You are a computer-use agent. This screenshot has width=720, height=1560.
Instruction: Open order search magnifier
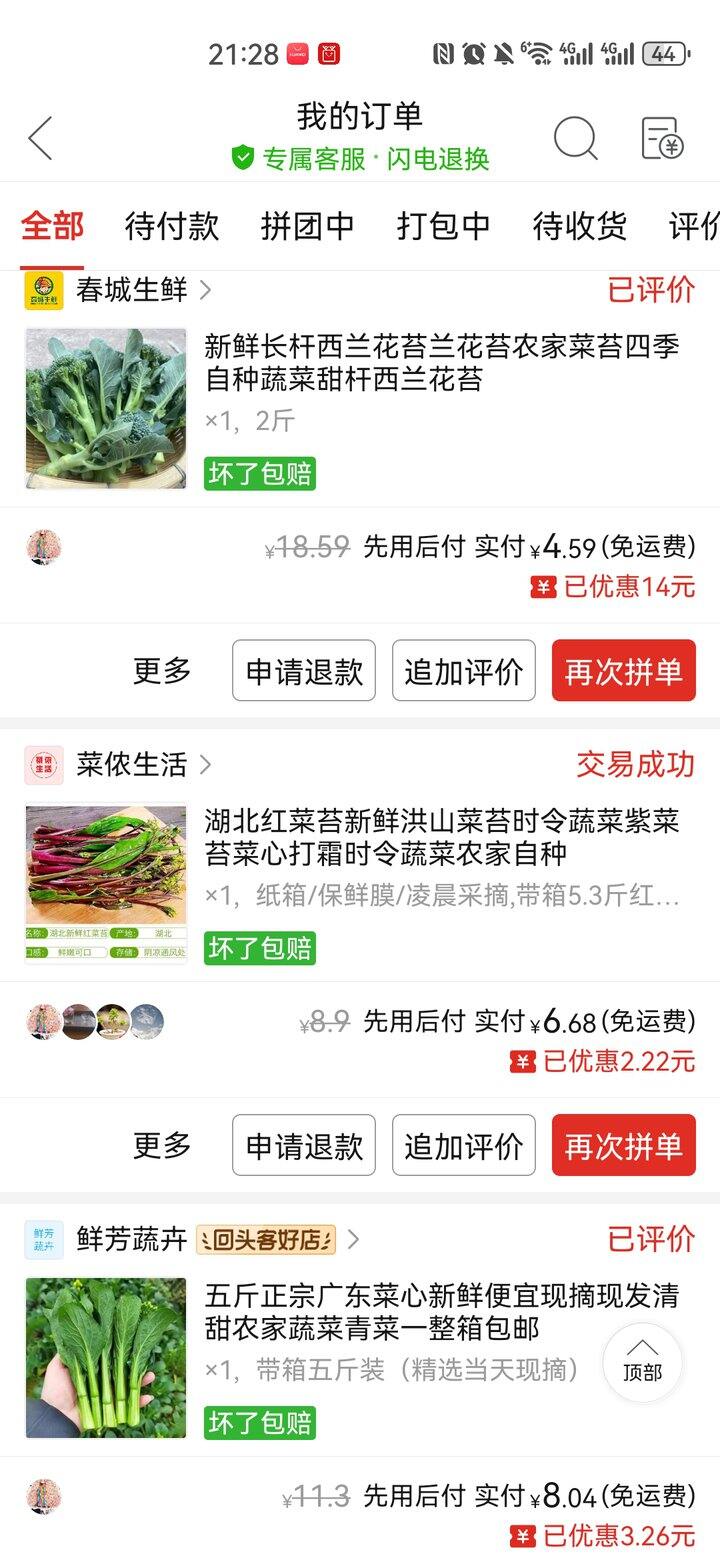pyautogui.click(x=575, y=138)
